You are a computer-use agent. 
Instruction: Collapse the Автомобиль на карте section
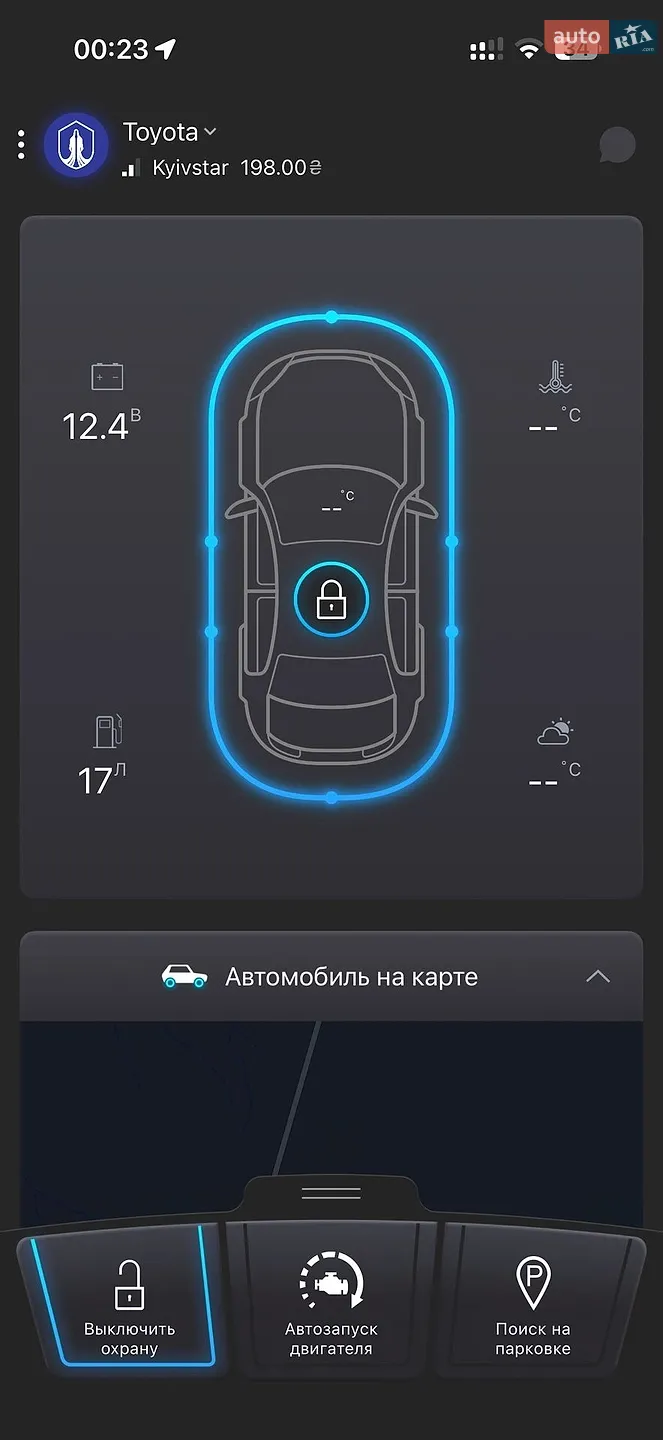point(598,977)
